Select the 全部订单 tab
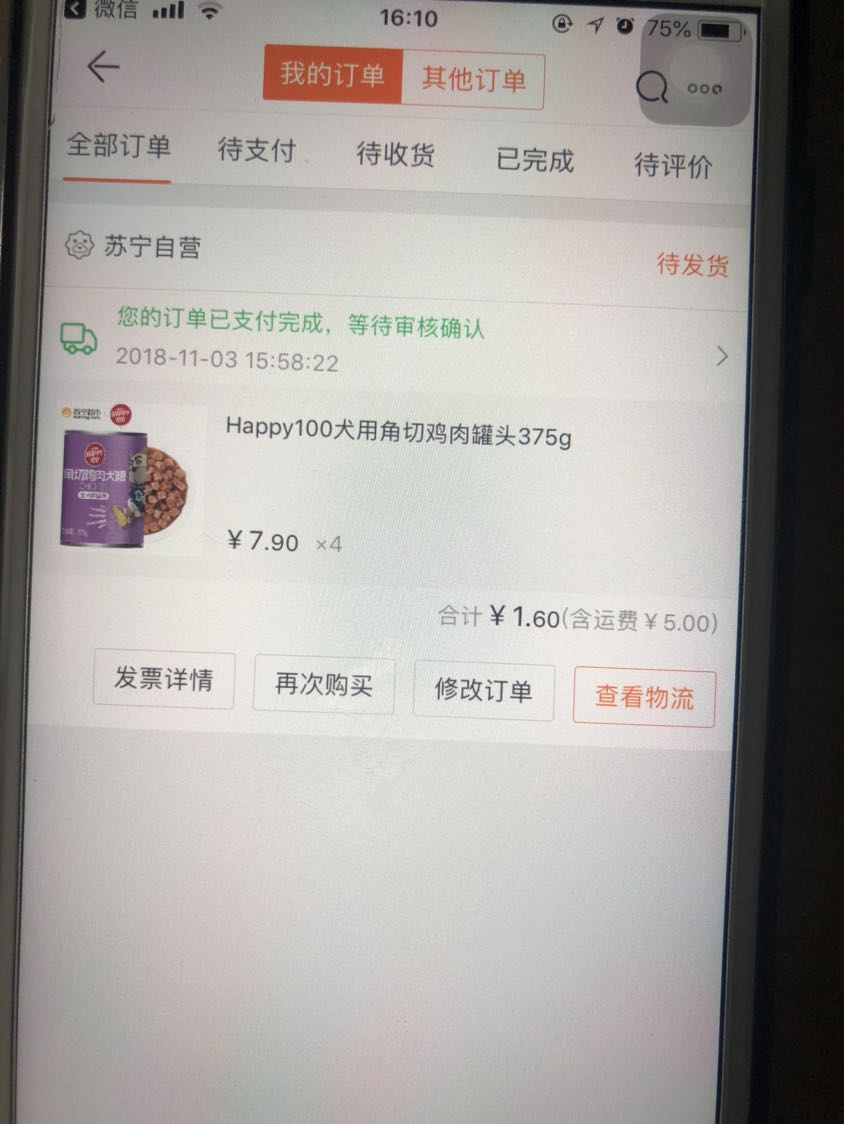 pyautogui.click(x=118, y=147)
